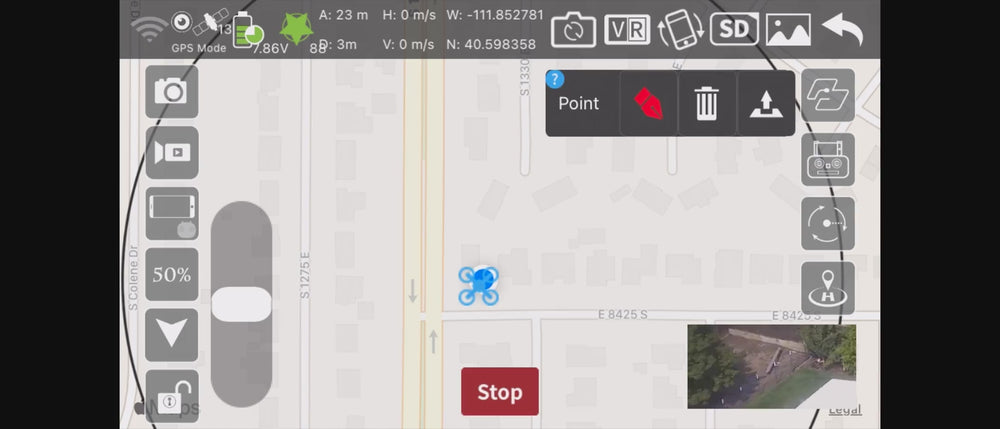The width and height of the screenshot is (1000, 429).
Task: Activate orbit flight mode
Action: pos(828,224)
